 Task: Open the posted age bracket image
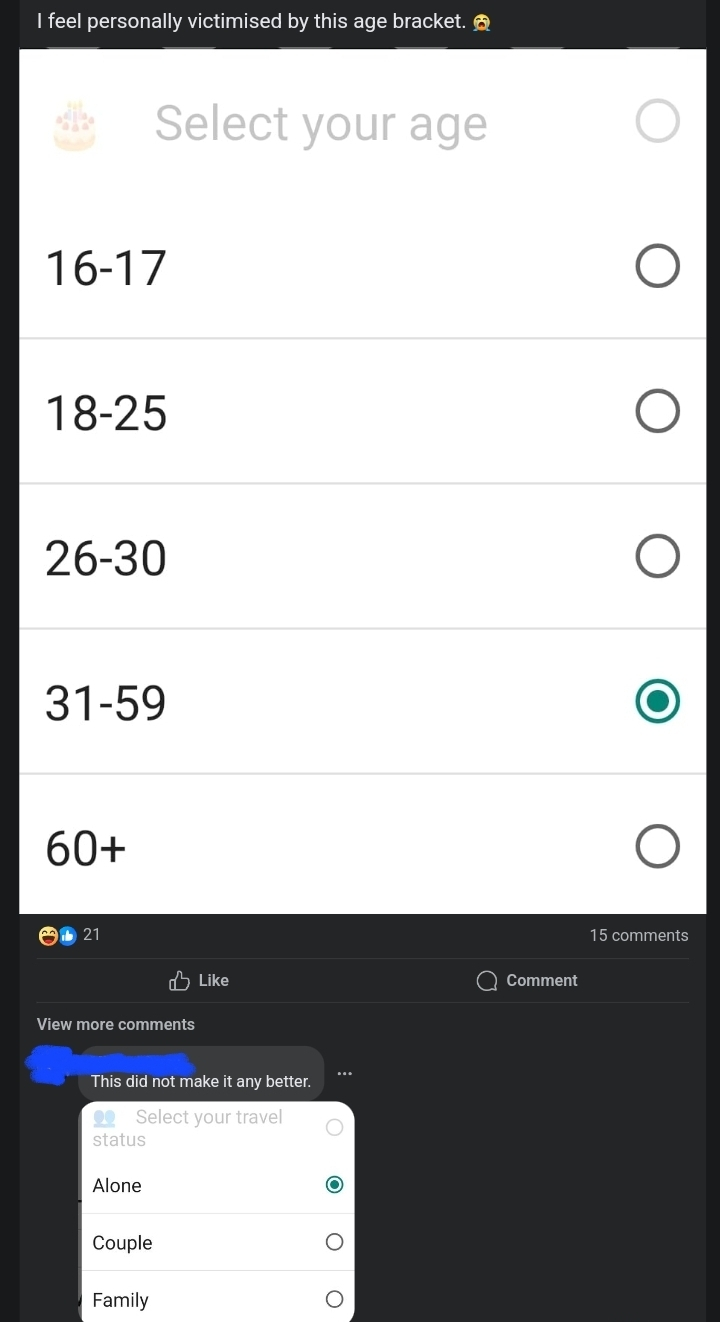click(x=362, y=481)
